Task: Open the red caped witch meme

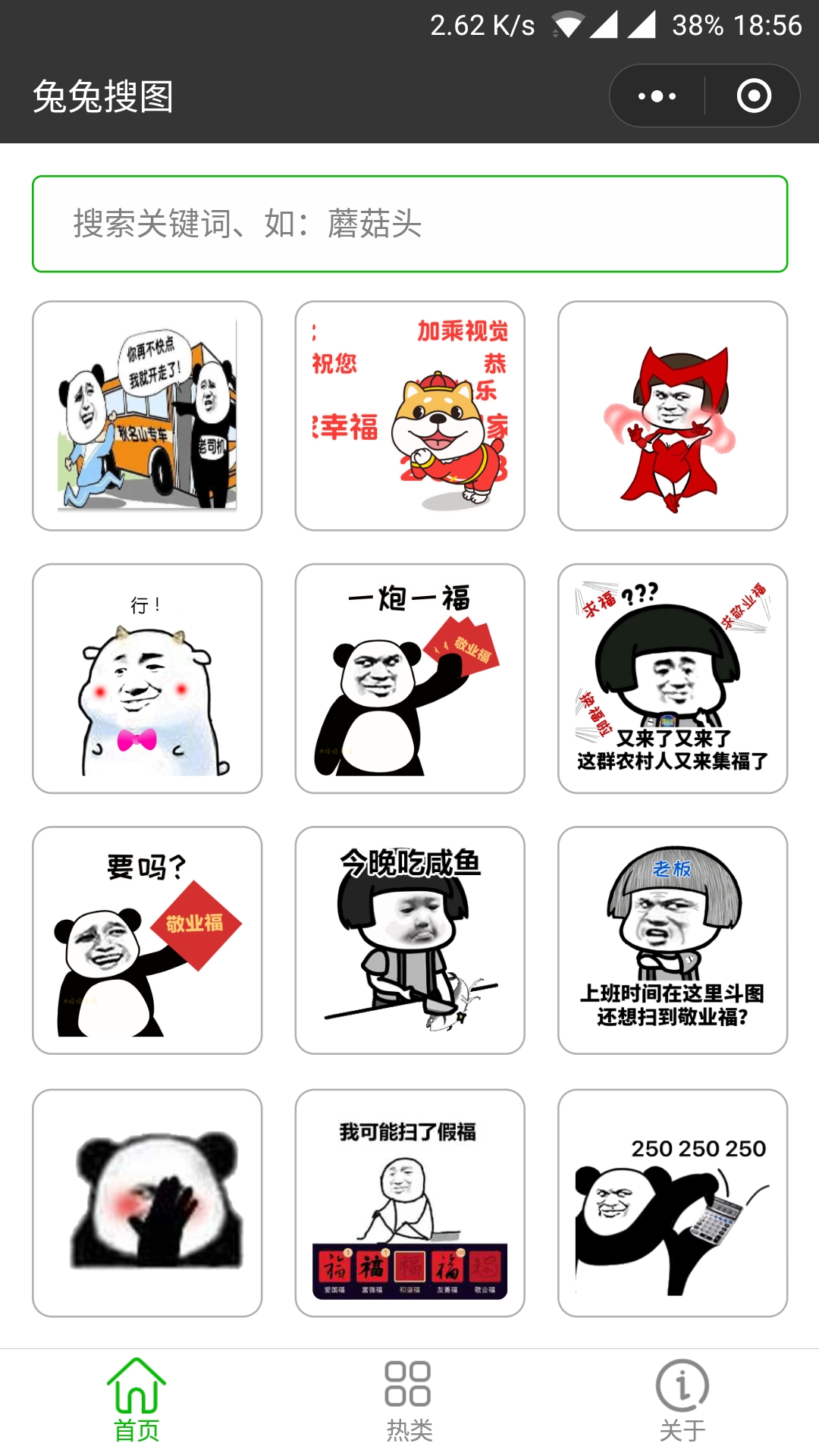Action: [x=672, y=416]
